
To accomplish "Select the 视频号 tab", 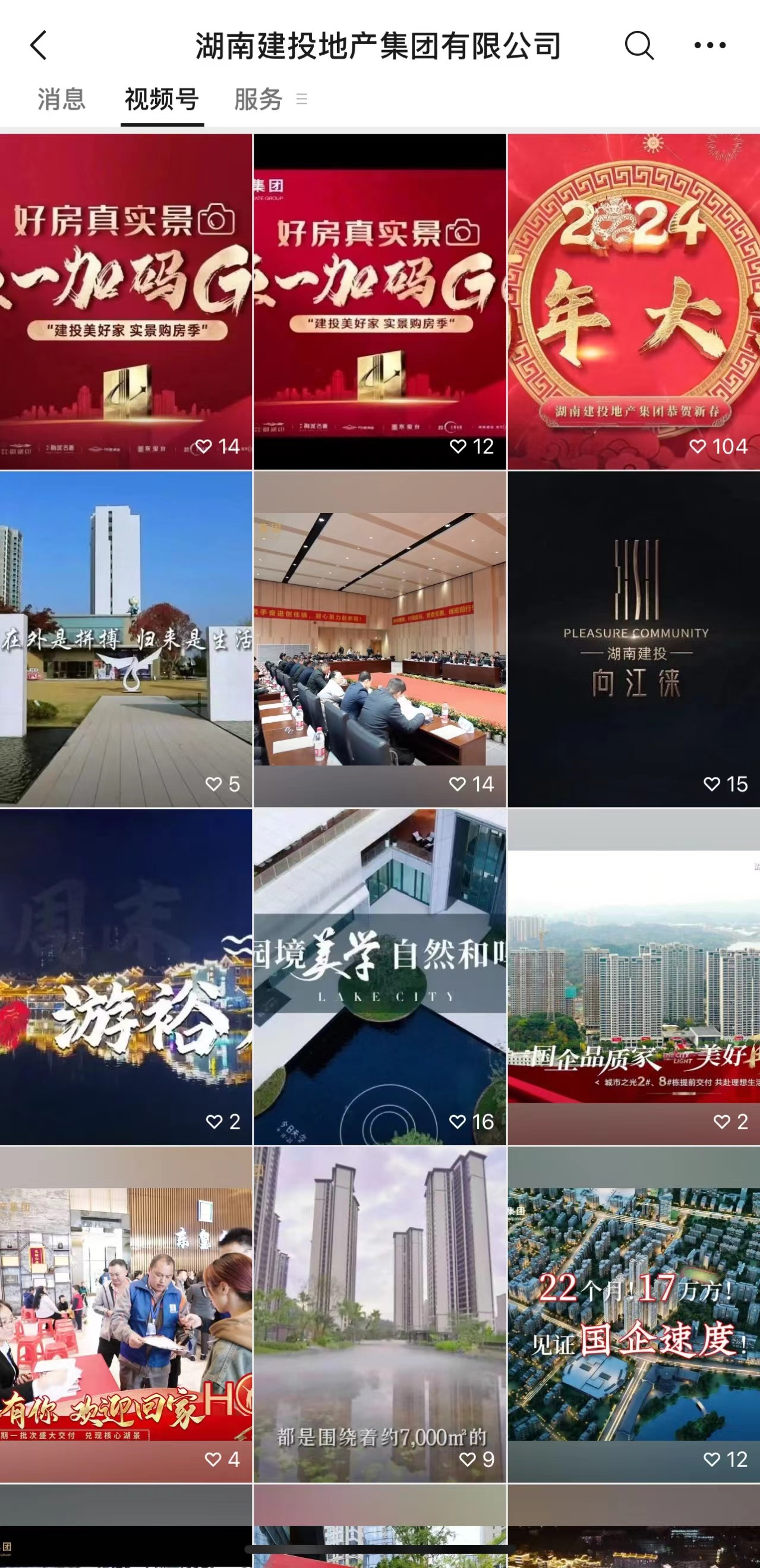I will pos(162,99).
